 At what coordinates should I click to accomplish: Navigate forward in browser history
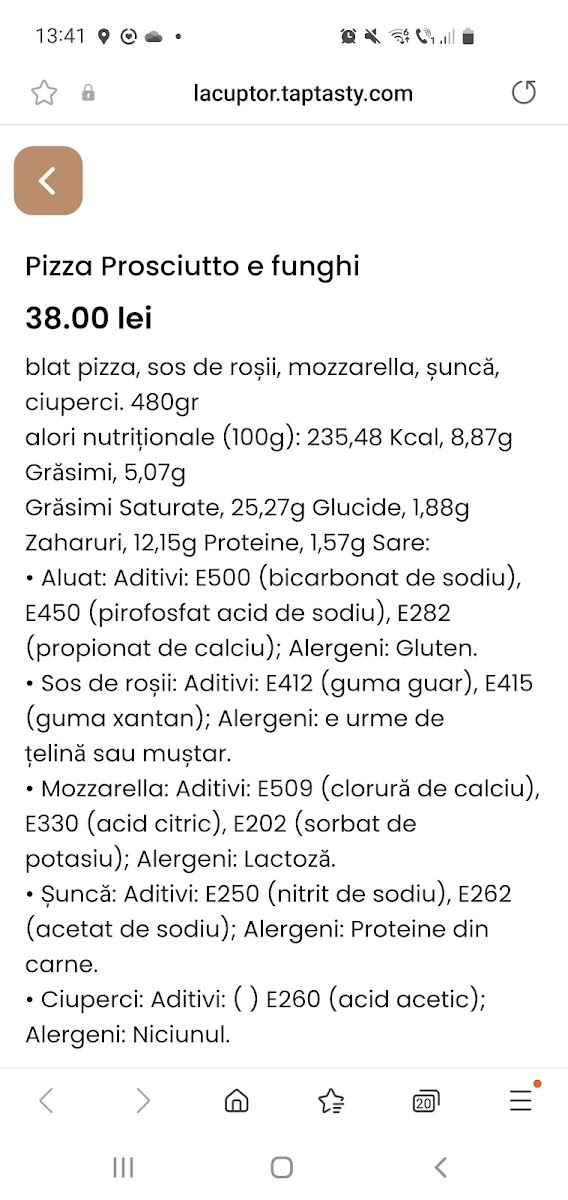tap(142, 1101)
